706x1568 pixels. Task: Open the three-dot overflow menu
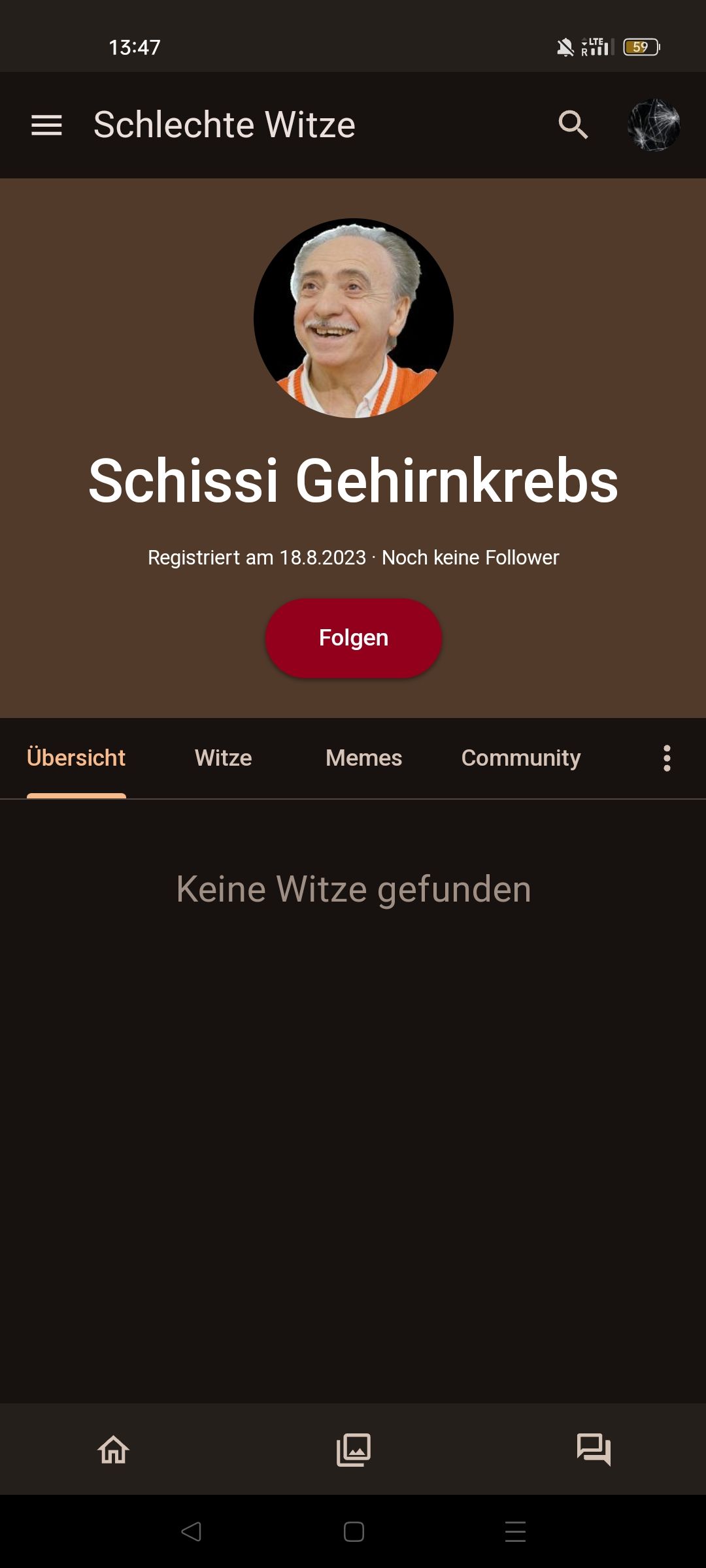(667, 758)
